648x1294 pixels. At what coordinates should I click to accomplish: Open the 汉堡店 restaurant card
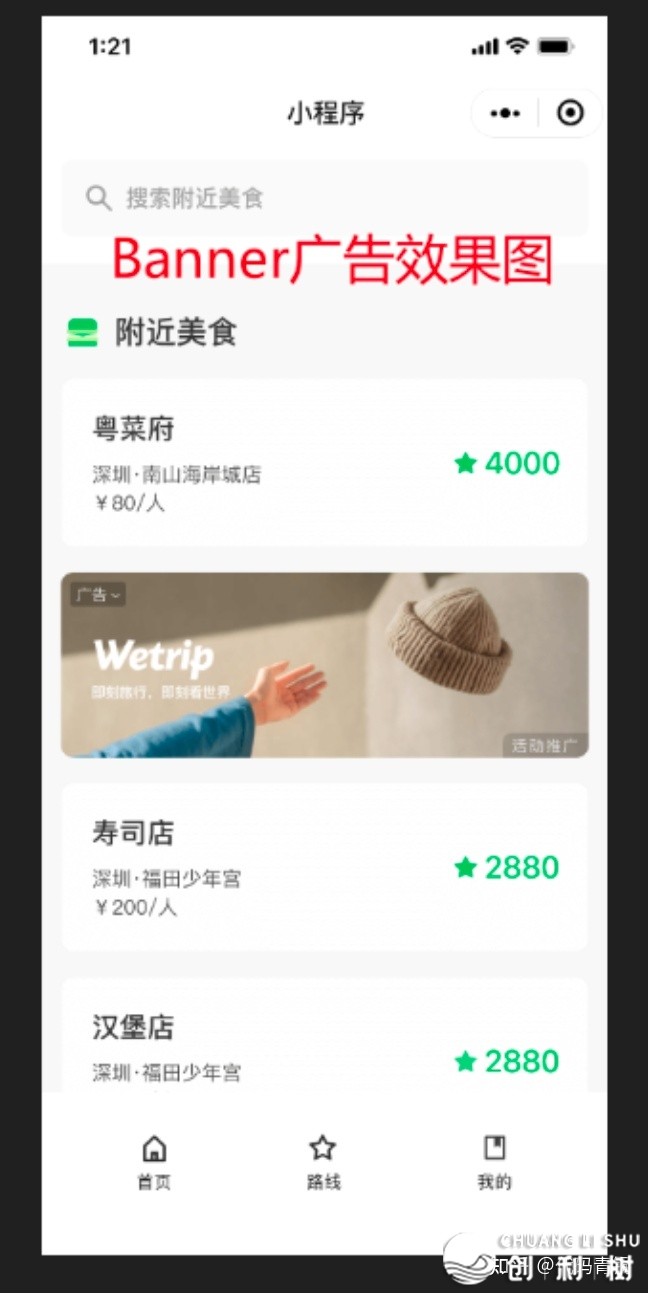324,1040
